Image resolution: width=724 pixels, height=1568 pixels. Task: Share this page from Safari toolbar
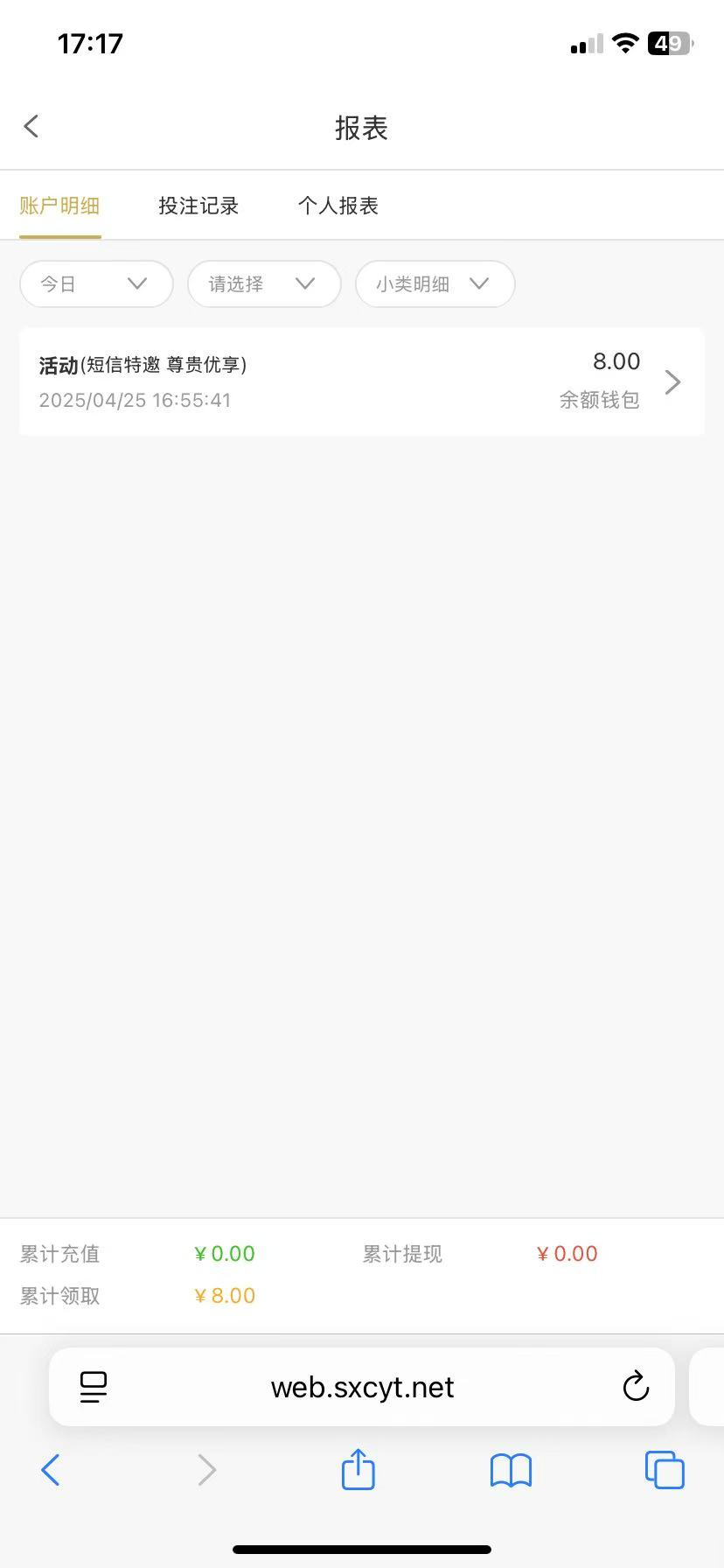pos(358,1470)
